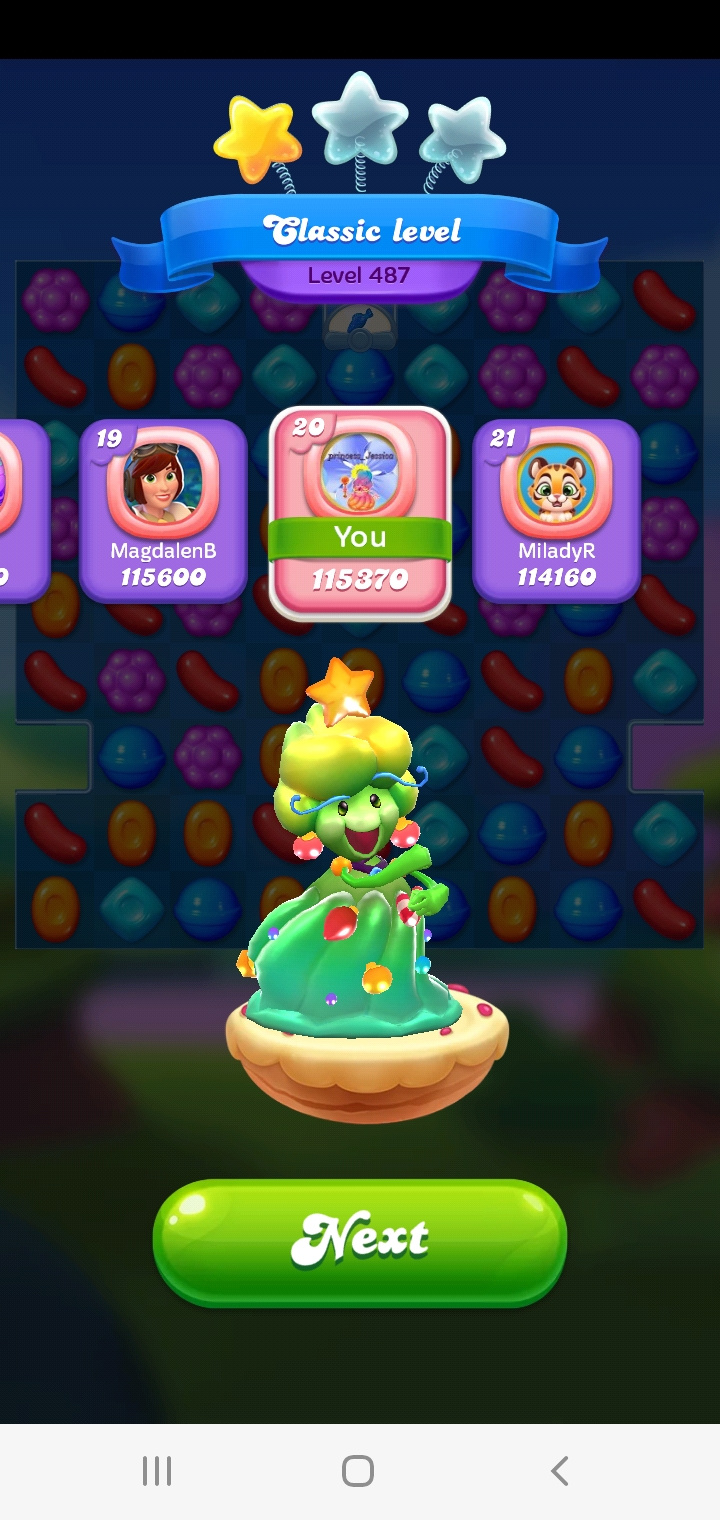The height and width of the screenshot is (1520, 720).
Task: Open MiladyR's leaderboard card
Action: point(556,510)
